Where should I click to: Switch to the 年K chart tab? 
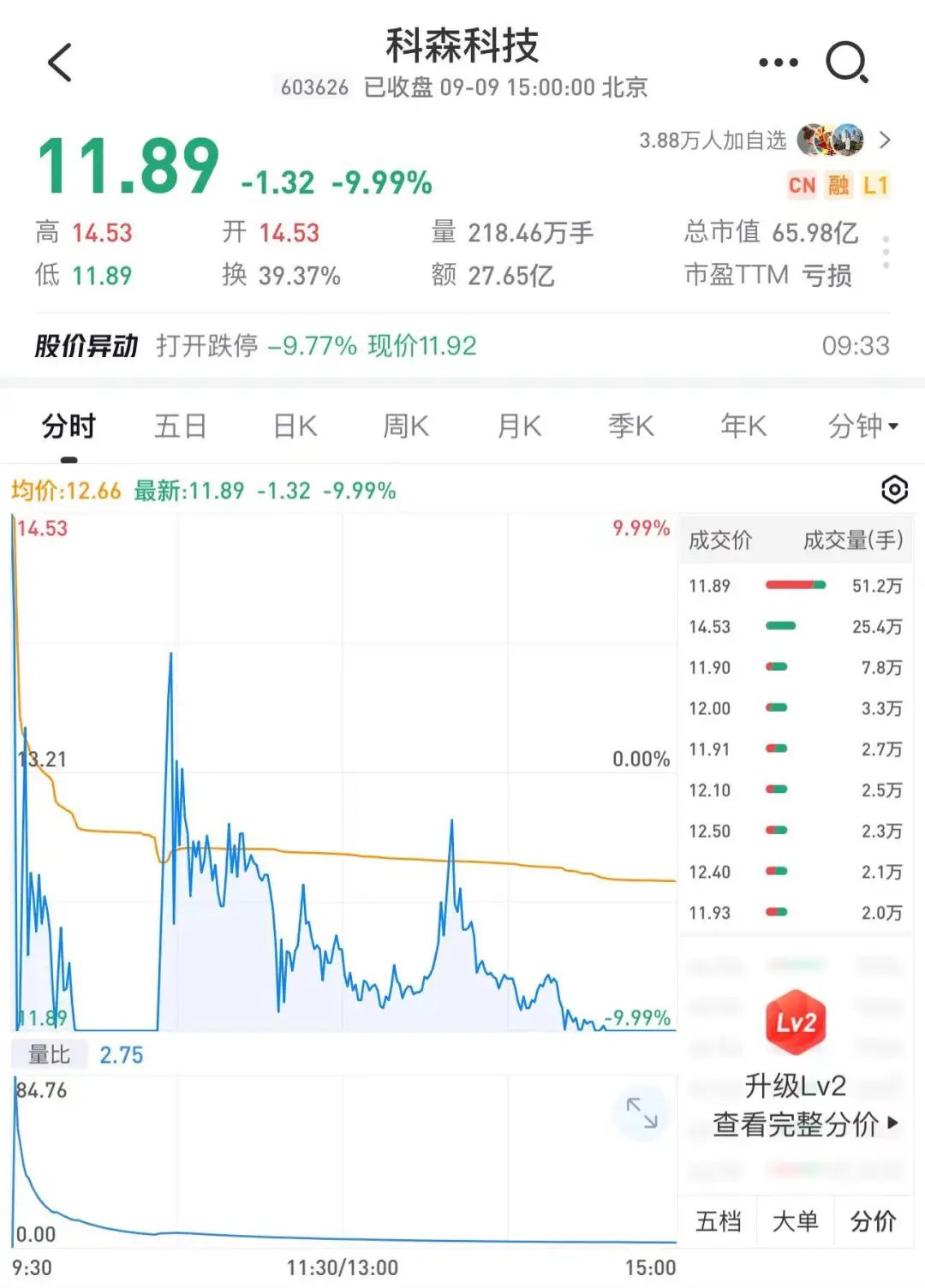tap(743, 426)
